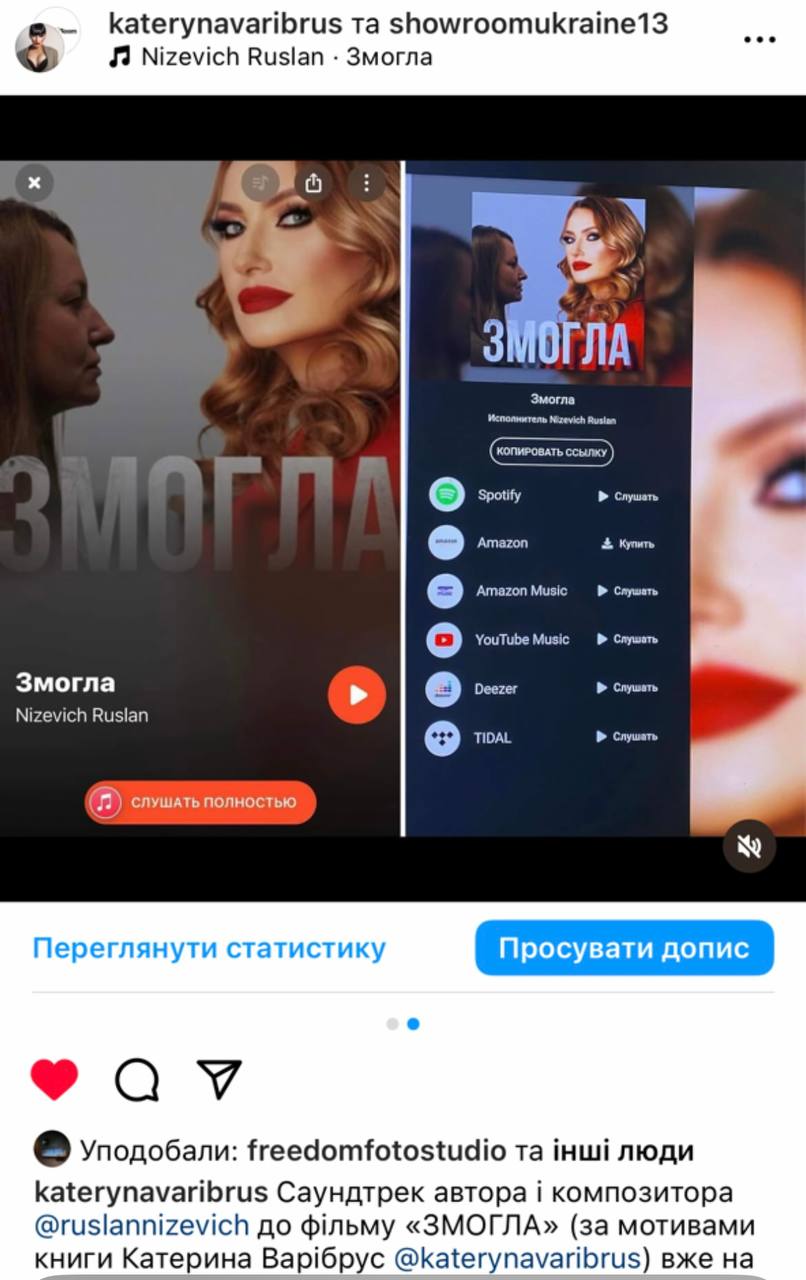View інші люди who liked the post

pos(623,1151)
